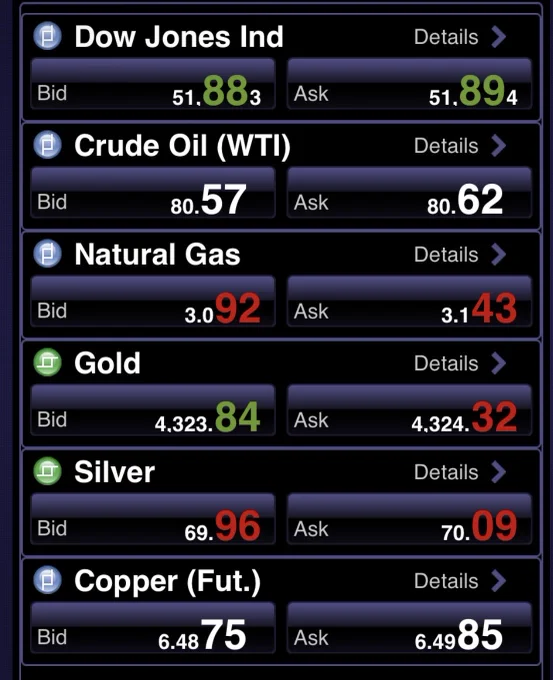The height and width of the screenshot is (680, 553).
Task: Tap the Dow Jones Ind Ask price
Action: point(409,84)
